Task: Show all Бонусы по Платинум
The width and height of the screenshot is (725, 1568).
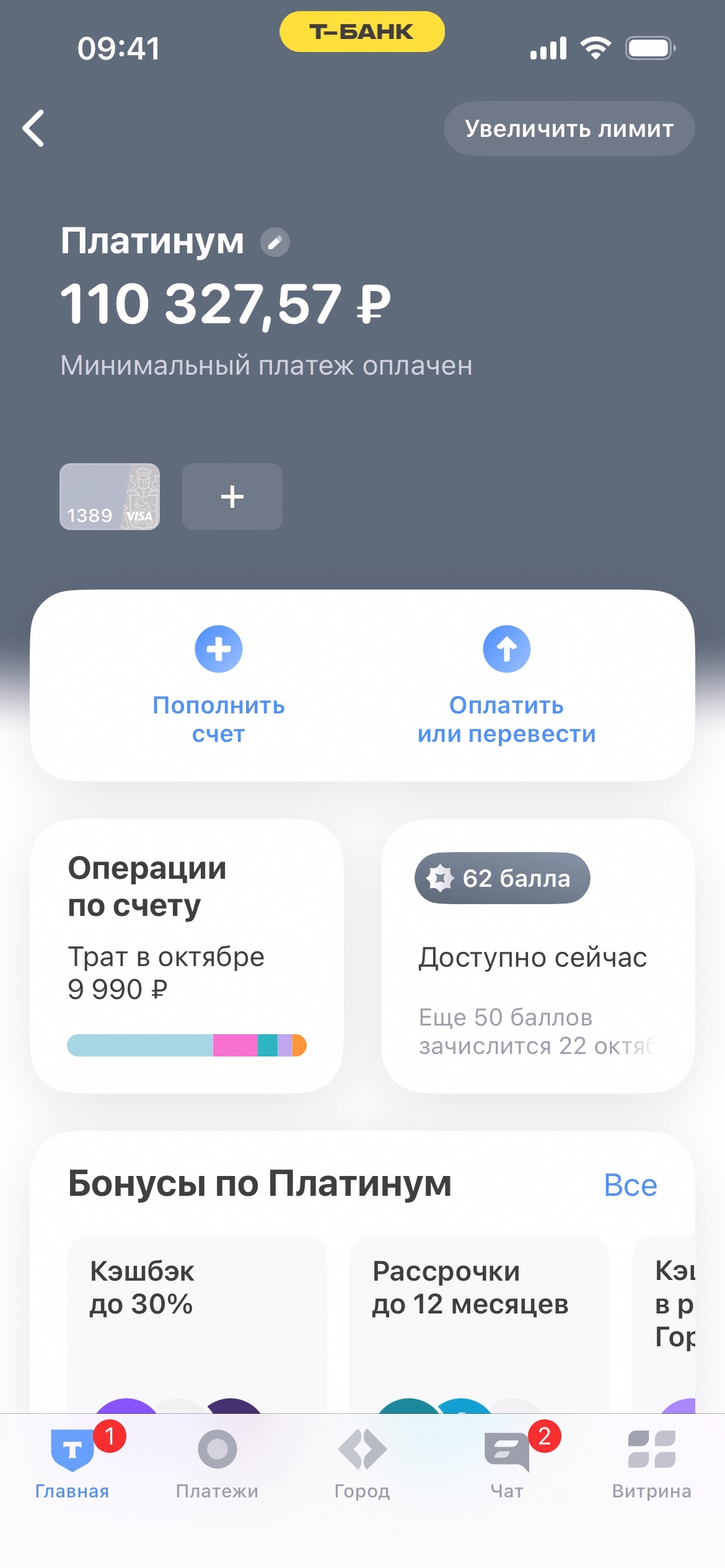Action: [630, 1185]
